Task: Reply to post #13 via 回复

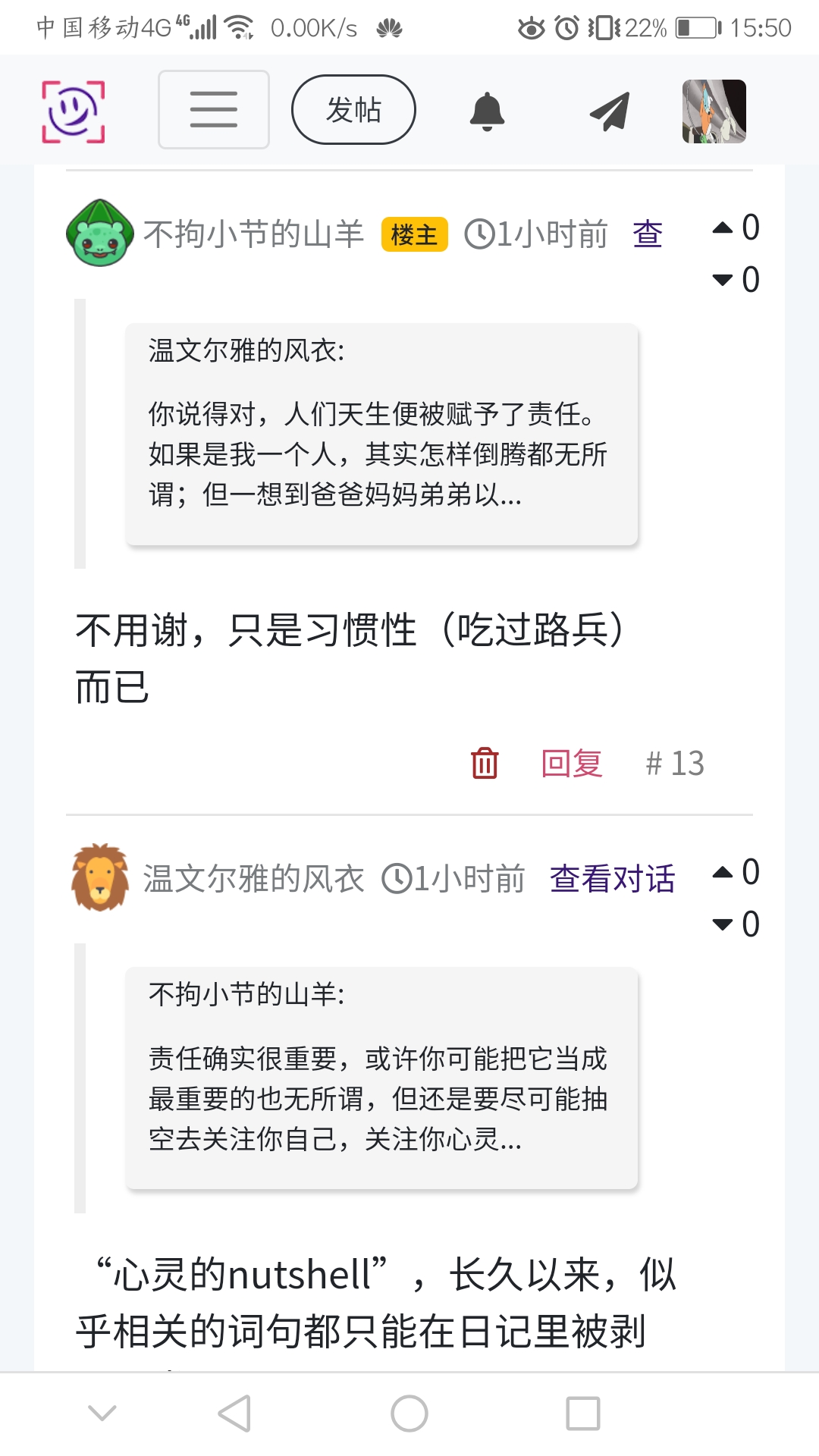Action: pyautogui.click(x=572, y=763)
